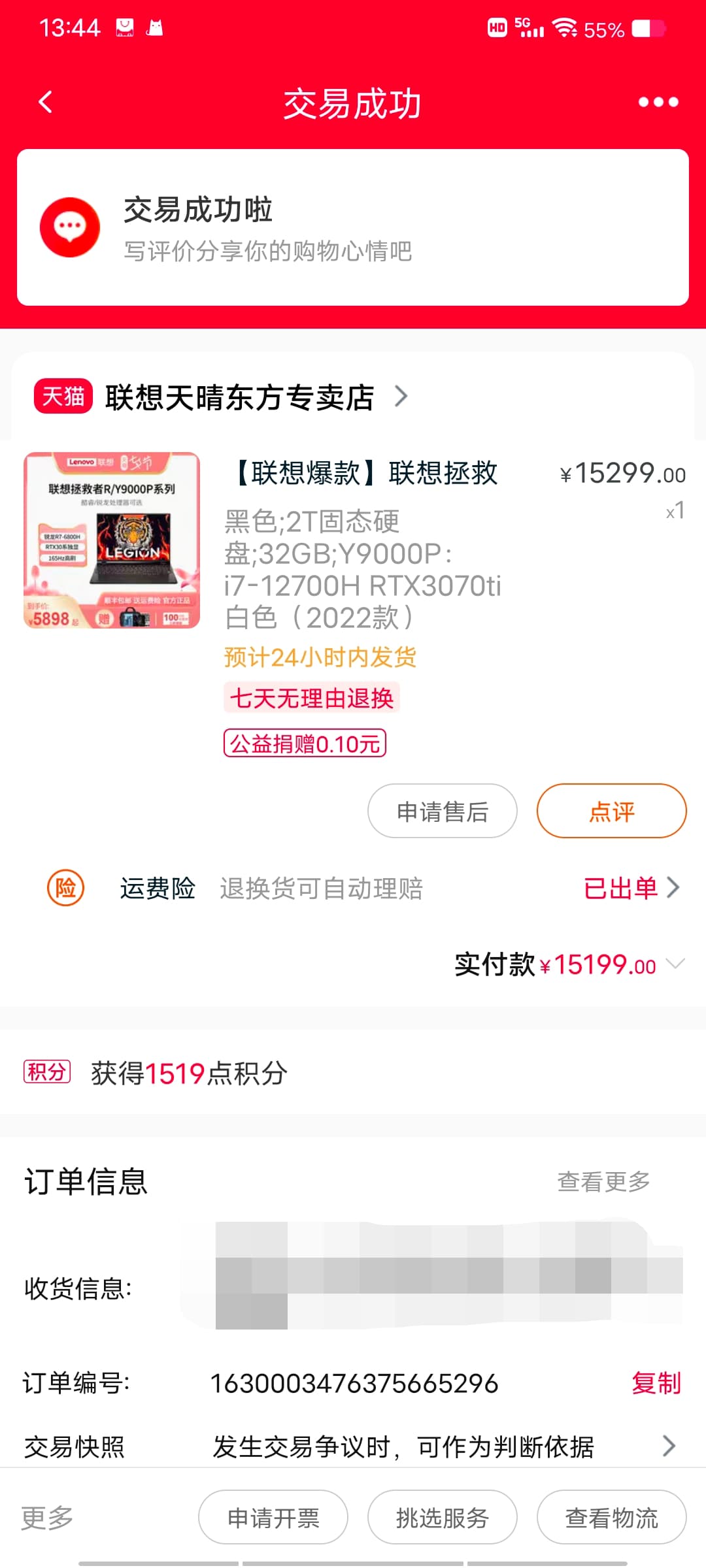
Task: Open the Lenovo Legion product thumbnail
Action: (112, 540)
